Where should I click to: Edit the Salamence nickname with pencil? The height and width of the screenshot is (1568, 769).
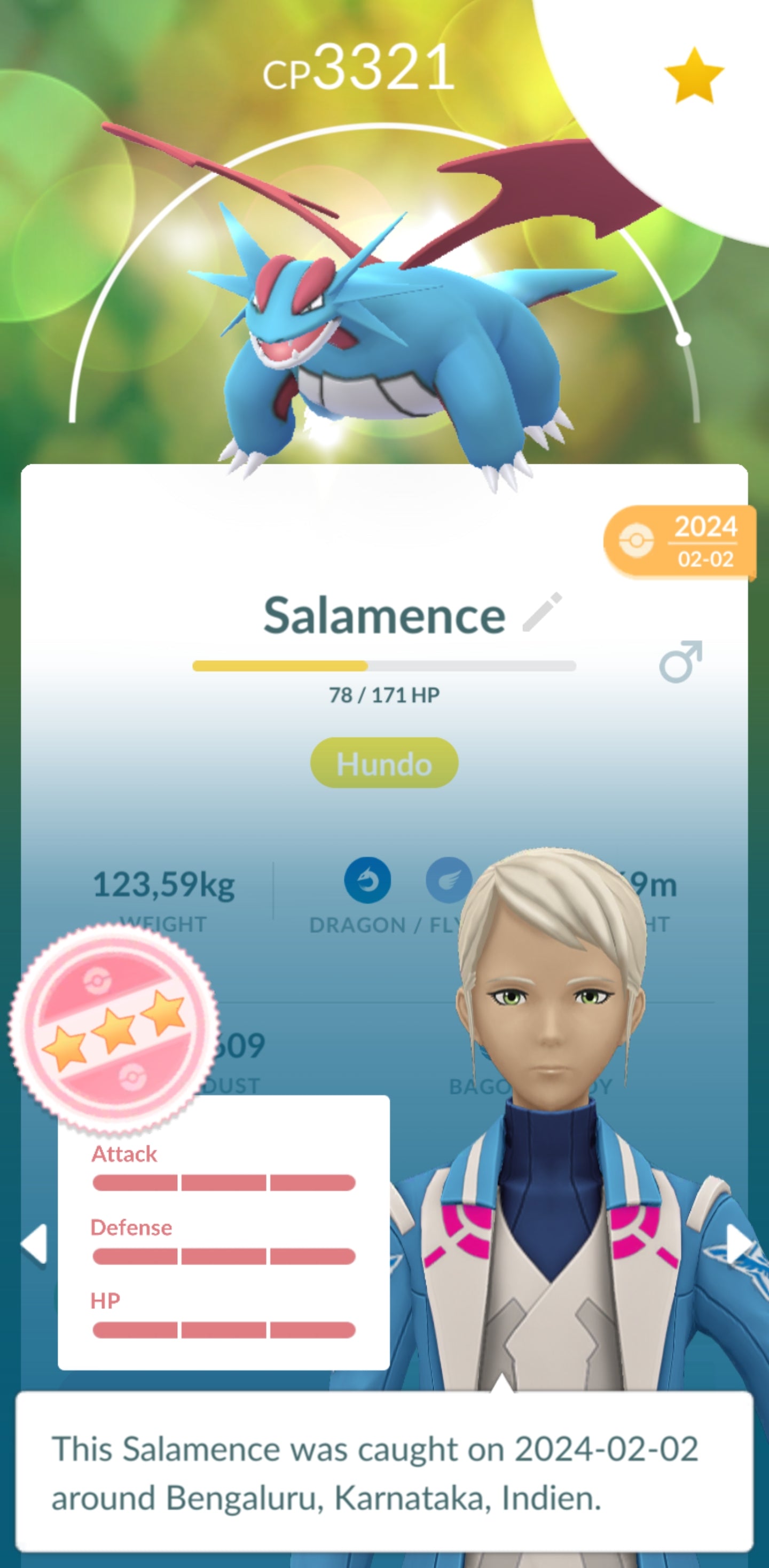tap(542, 612)
